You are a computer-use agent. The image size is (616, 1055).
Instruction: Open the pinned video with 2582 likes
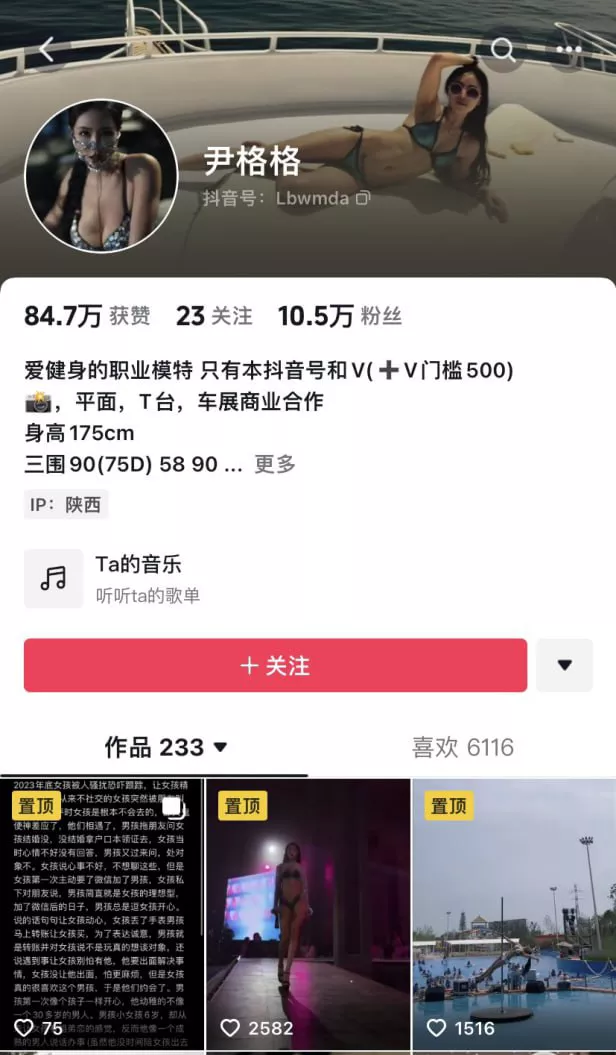[308, 914]
